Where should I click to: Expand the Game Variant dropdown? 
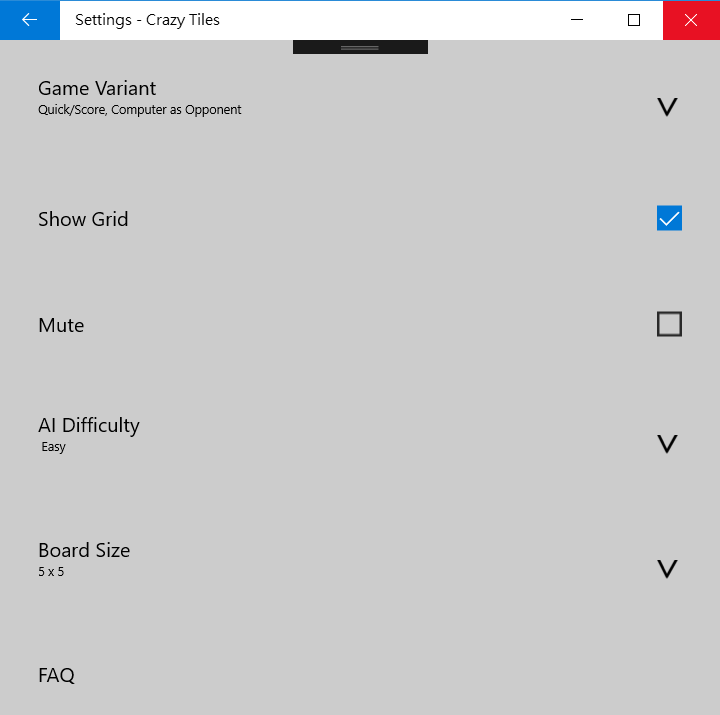667,107
